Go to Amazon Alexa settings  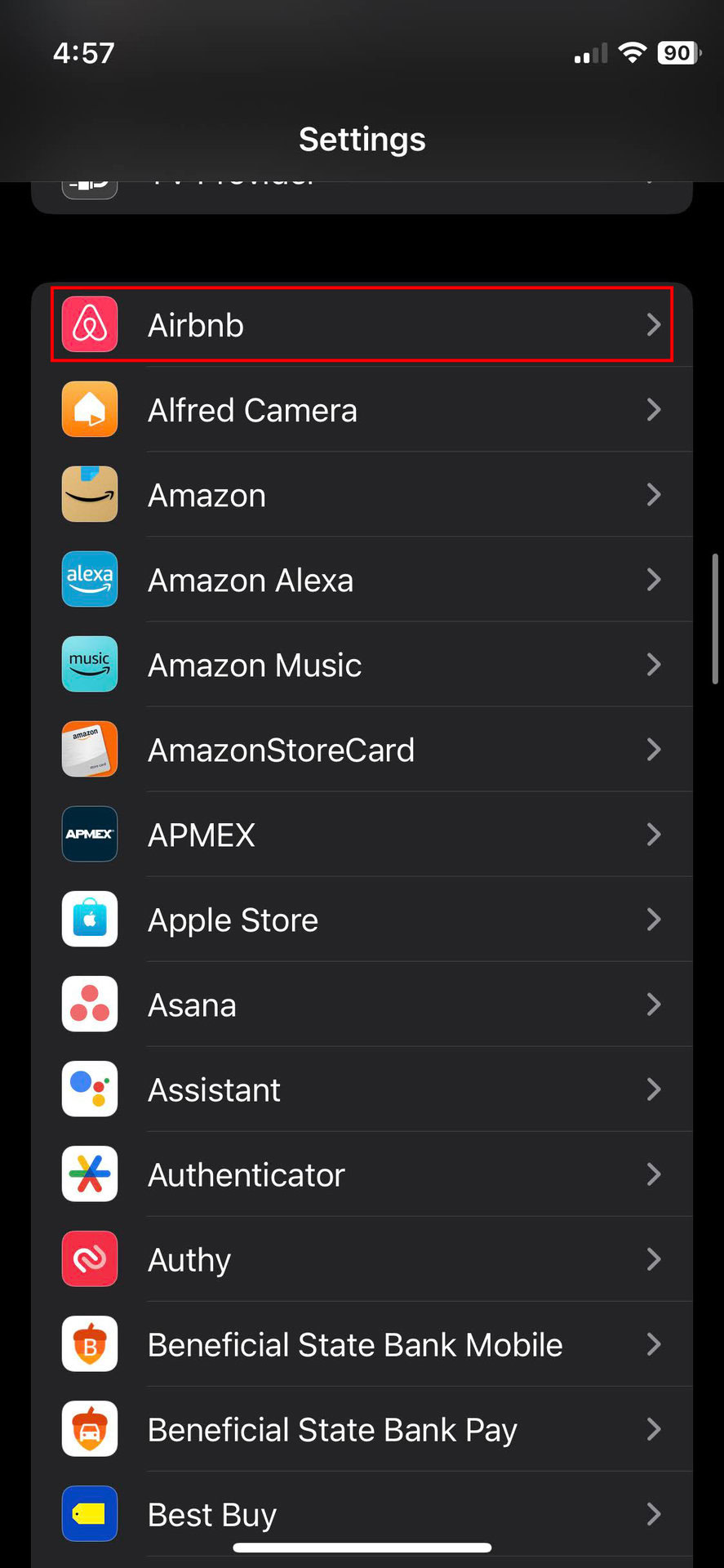pos(361,580)
